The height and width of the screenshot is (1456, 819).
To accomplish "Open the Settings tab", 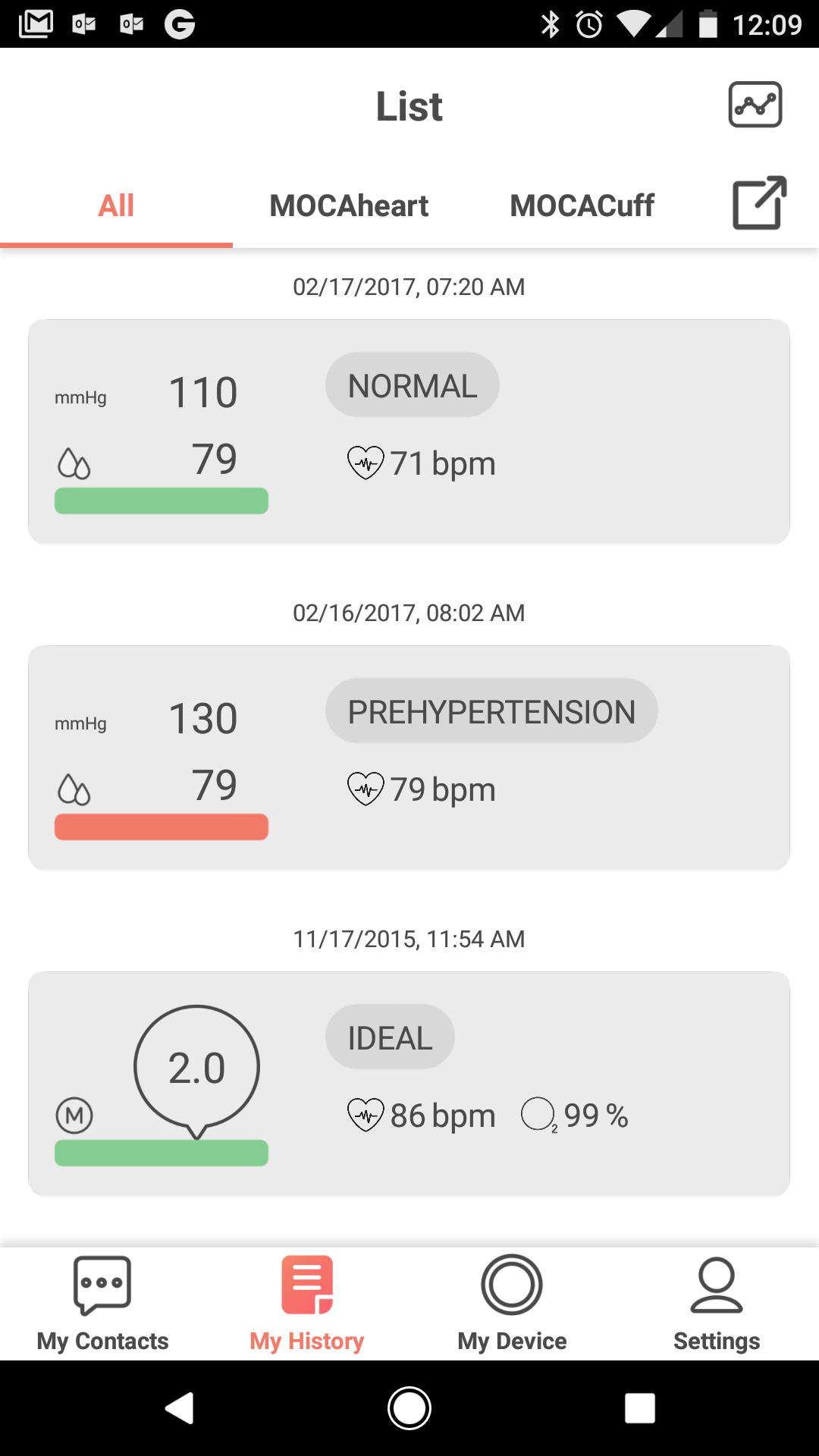I will point(717,1304).
